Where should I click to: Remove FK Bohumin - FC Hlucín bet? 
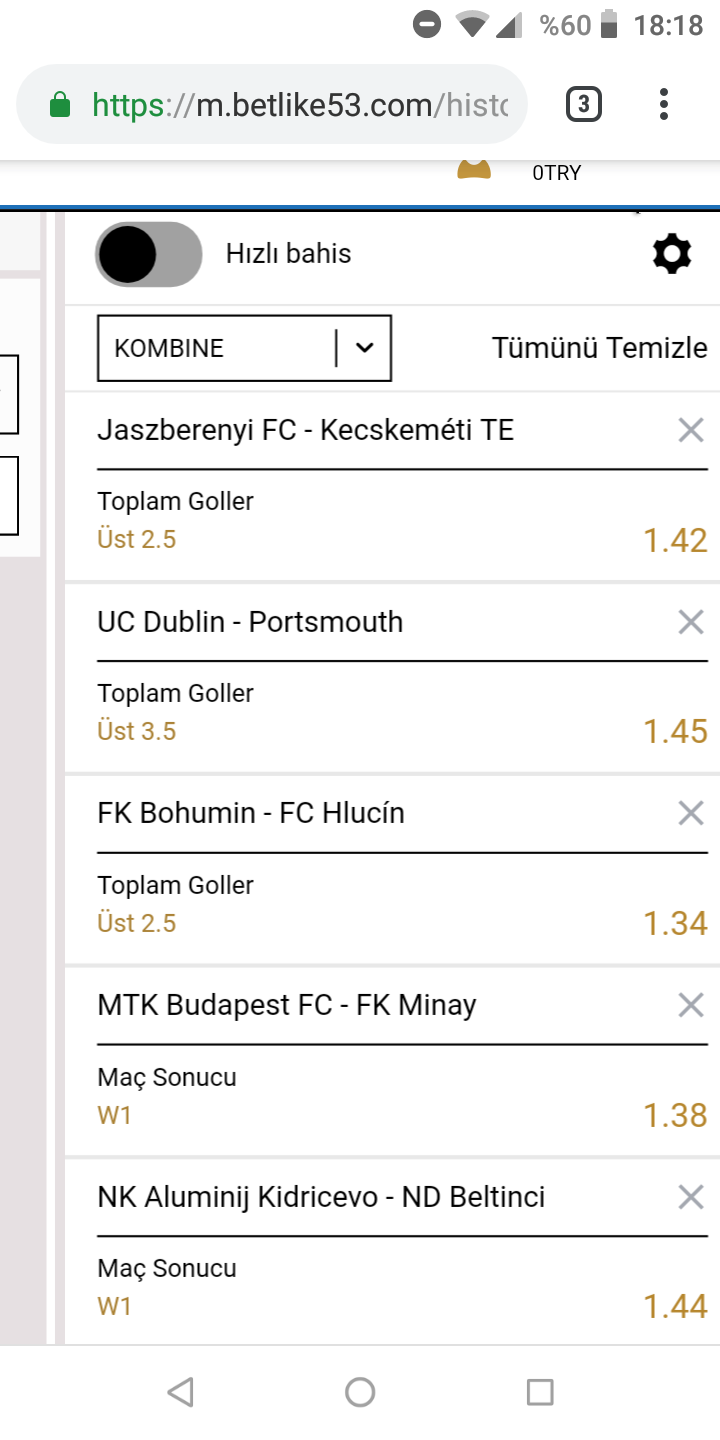pos(691,813)
